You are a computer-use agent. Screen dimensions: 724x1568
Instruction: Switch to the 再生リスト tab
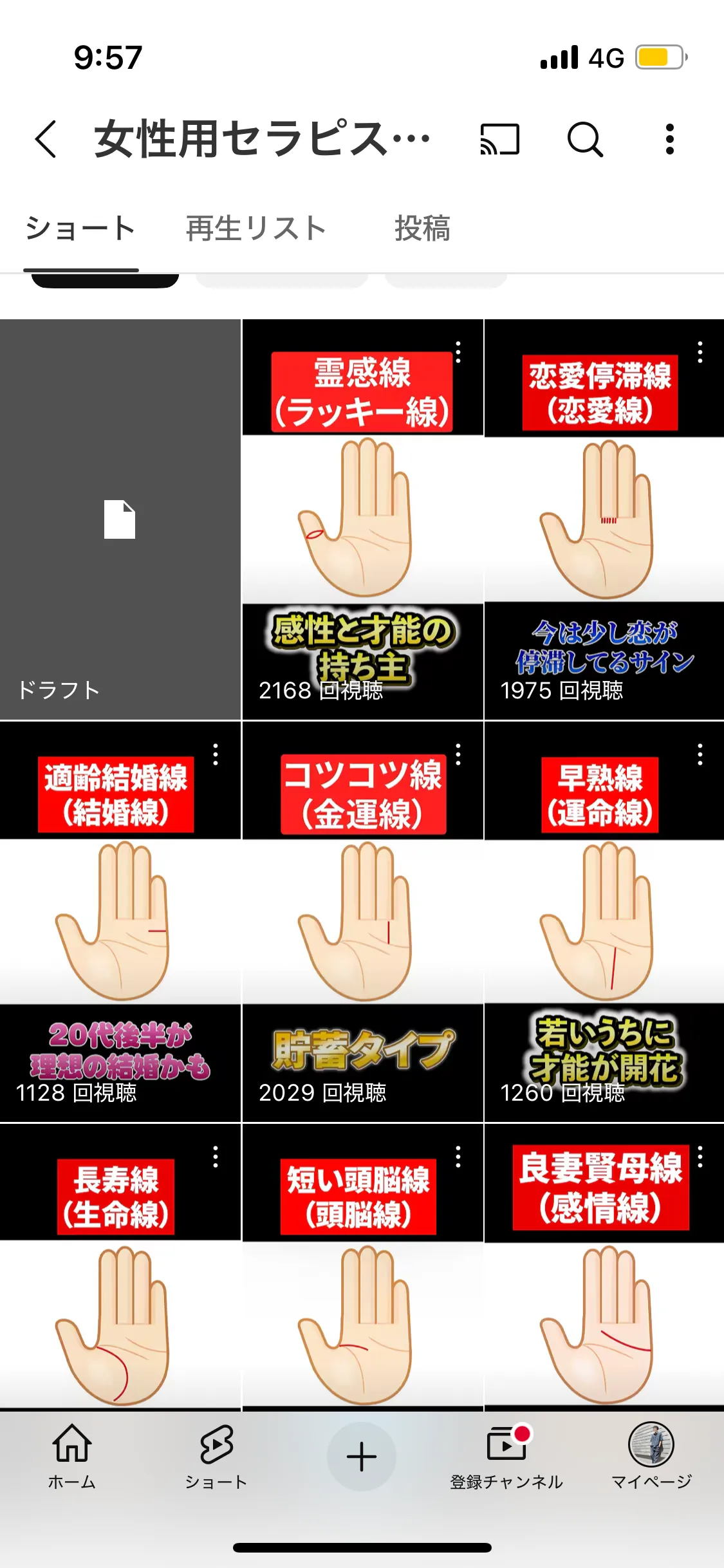pyautogui.click(x=256, y=229)
